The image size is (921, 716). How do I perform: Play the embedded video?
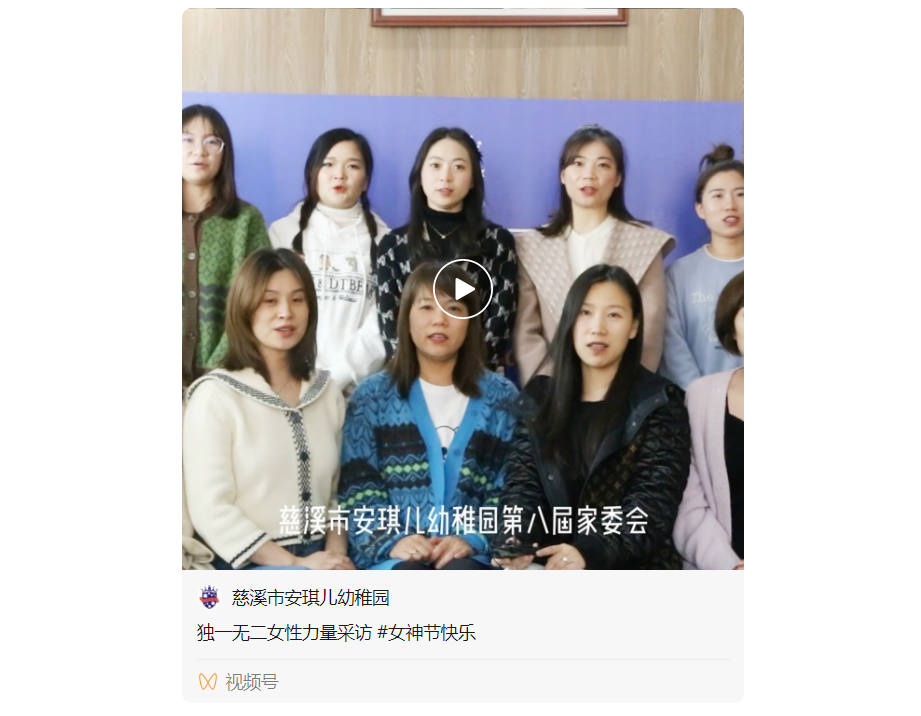[463, 289]
